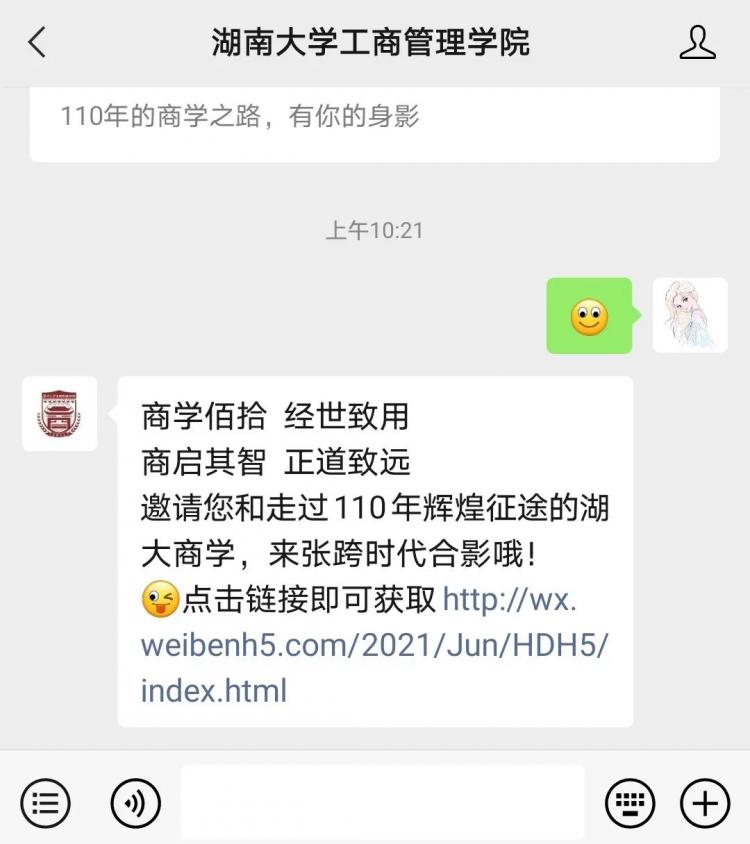Tap my own avatar picture

pyautogui.click(x=690, y=315)
